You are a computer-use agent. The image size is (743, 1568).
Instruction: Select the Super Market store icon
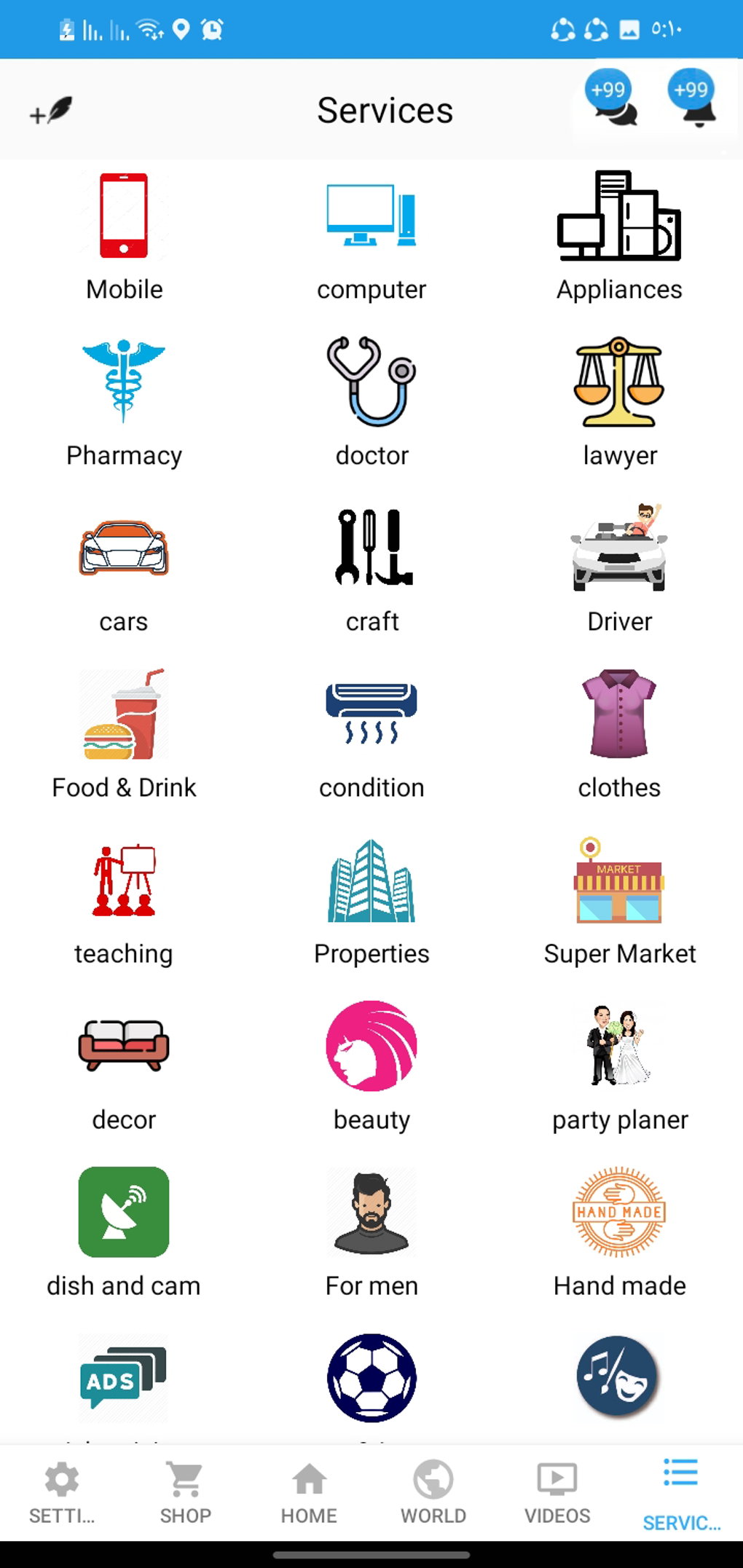(x=618, y=880)
